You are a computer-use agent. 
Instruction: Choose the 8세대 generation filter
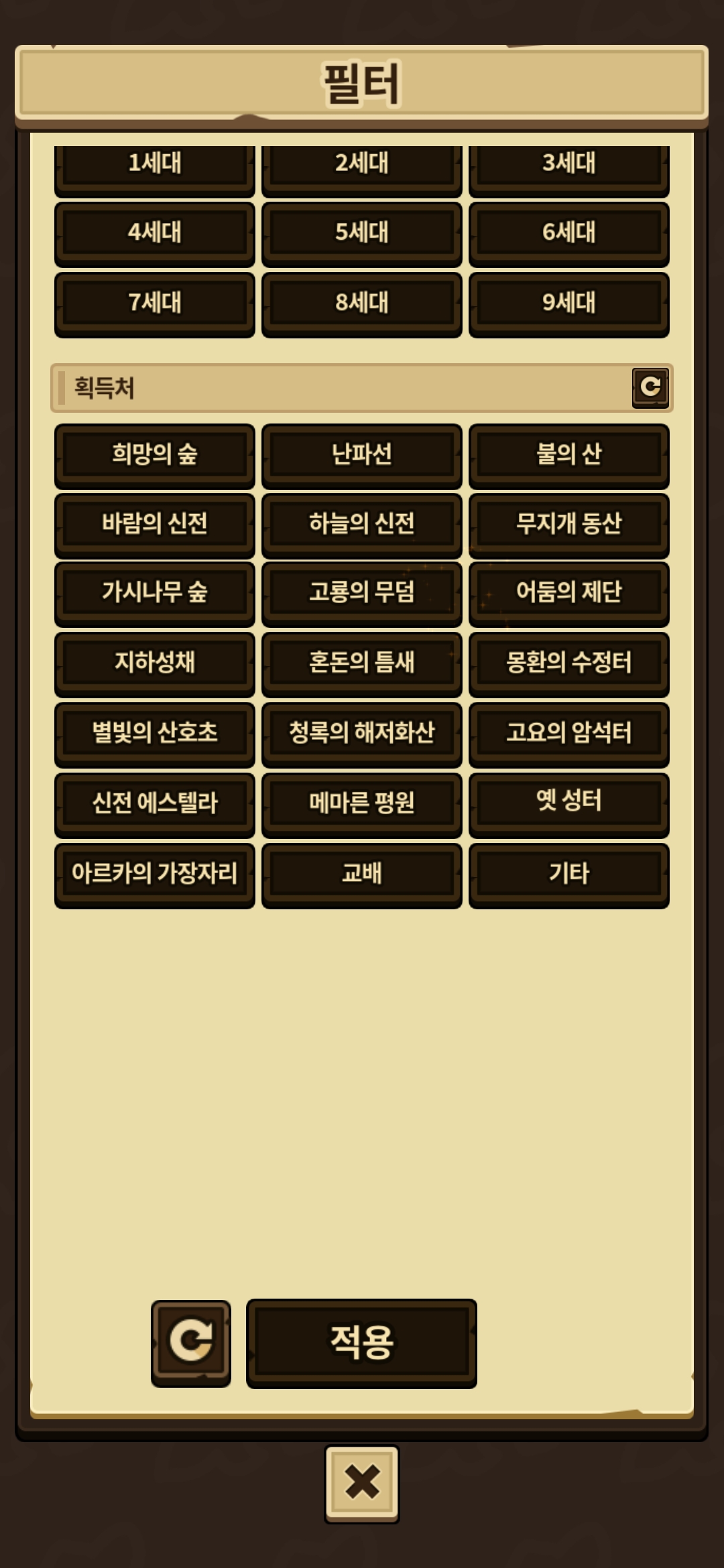[361, 303]
